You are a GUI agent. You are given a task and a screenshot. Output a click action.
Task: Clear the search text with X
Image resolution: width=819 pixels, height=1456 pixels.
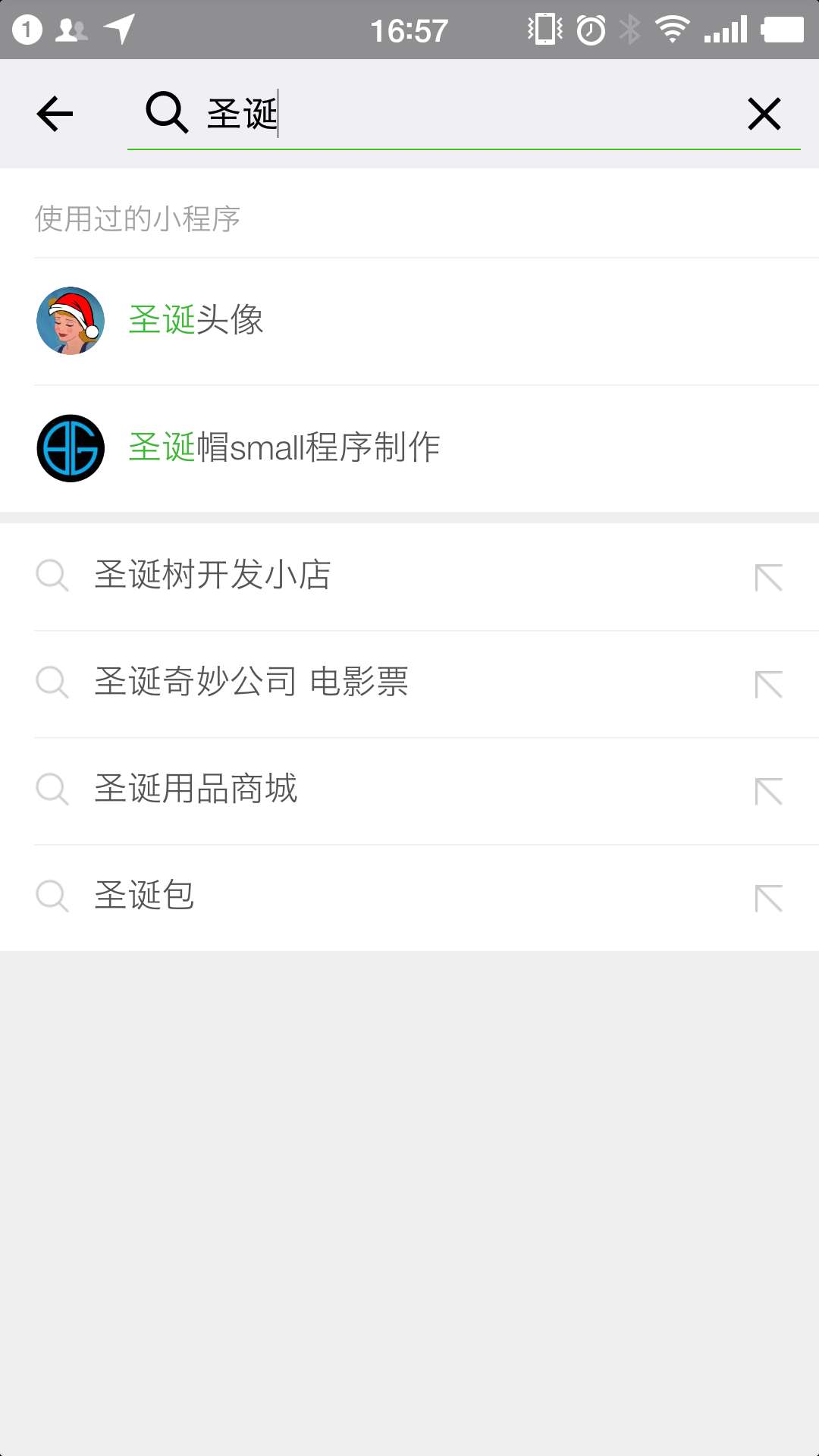[764, 115]
